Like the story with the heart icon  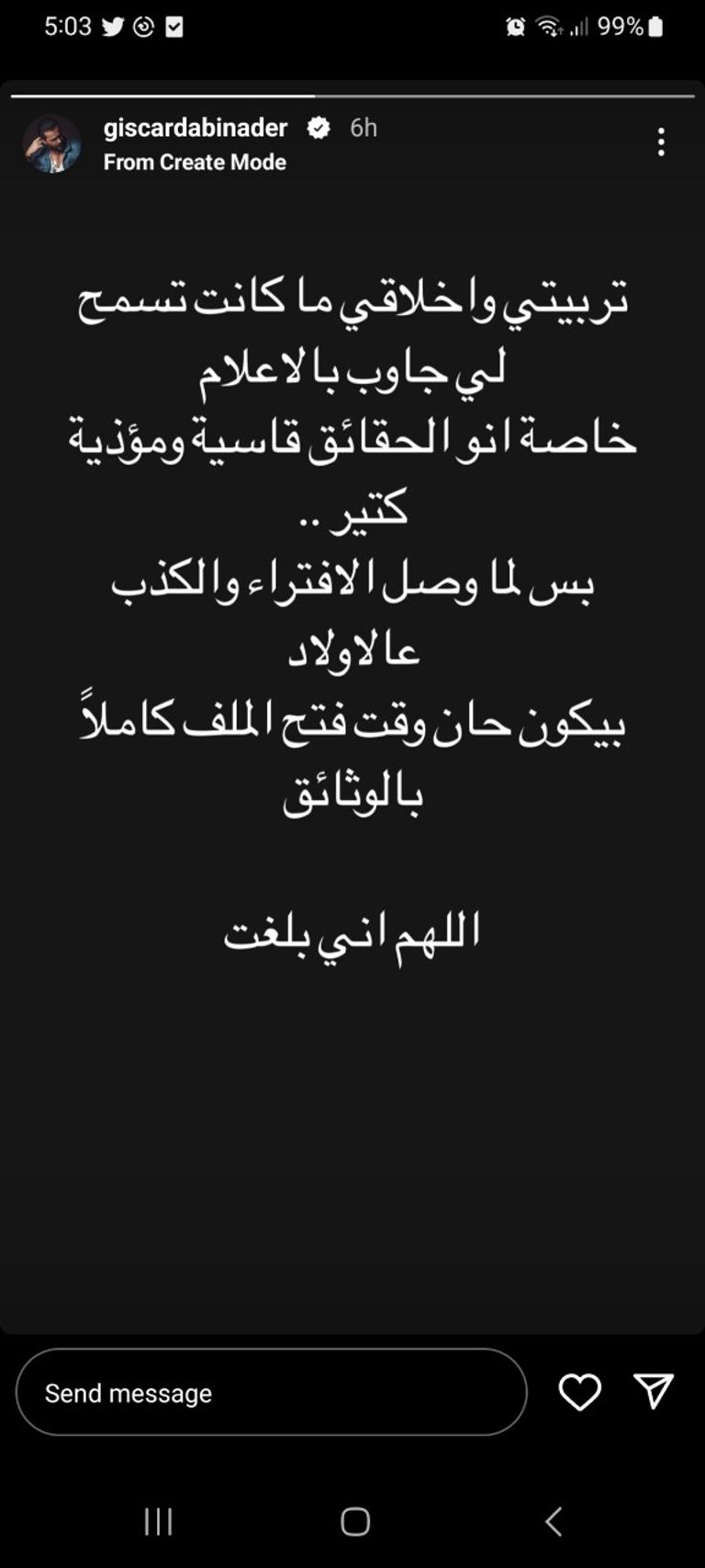[580, 1393]
